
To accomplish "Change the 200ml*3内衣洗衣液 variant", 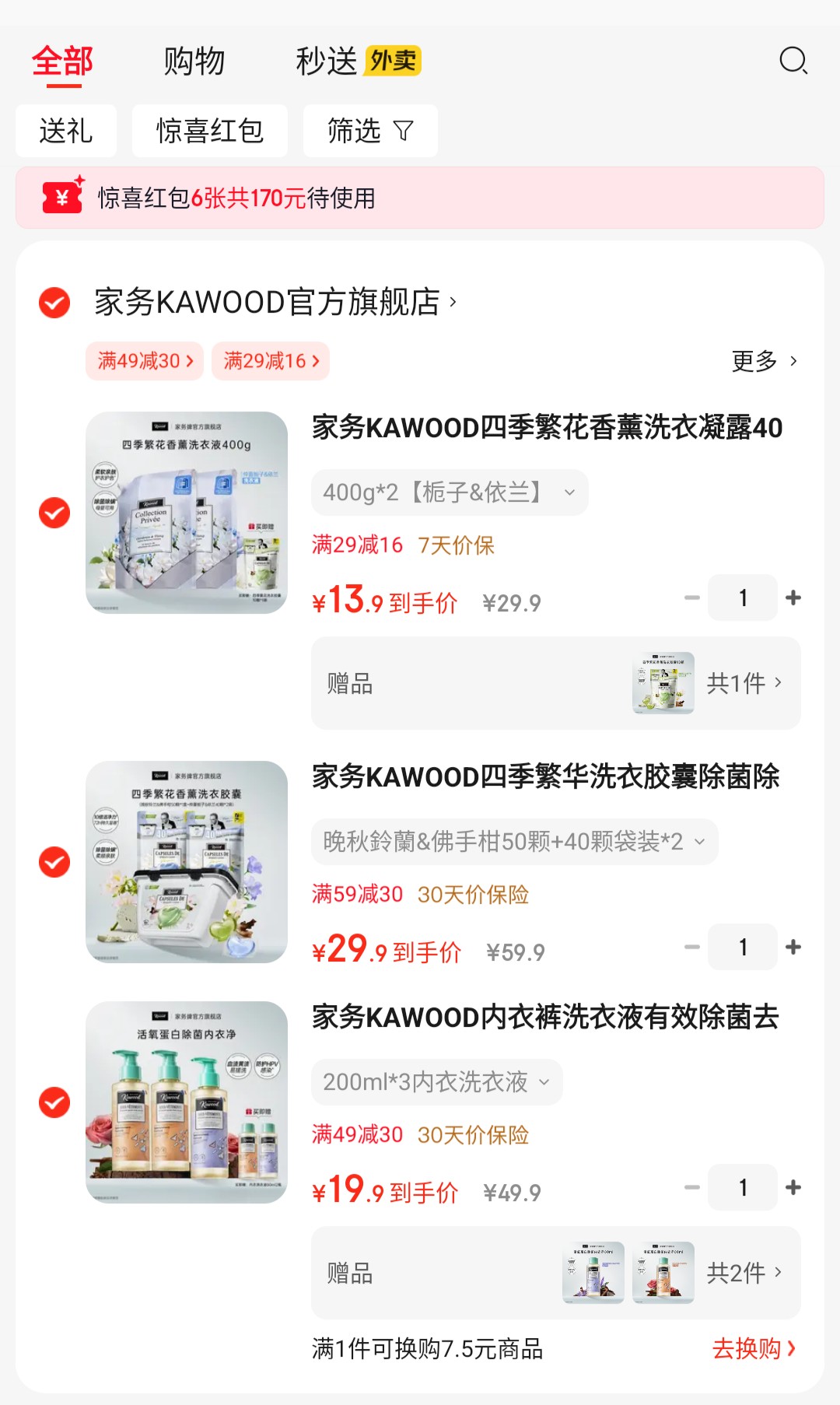I will coord(436,1082).
